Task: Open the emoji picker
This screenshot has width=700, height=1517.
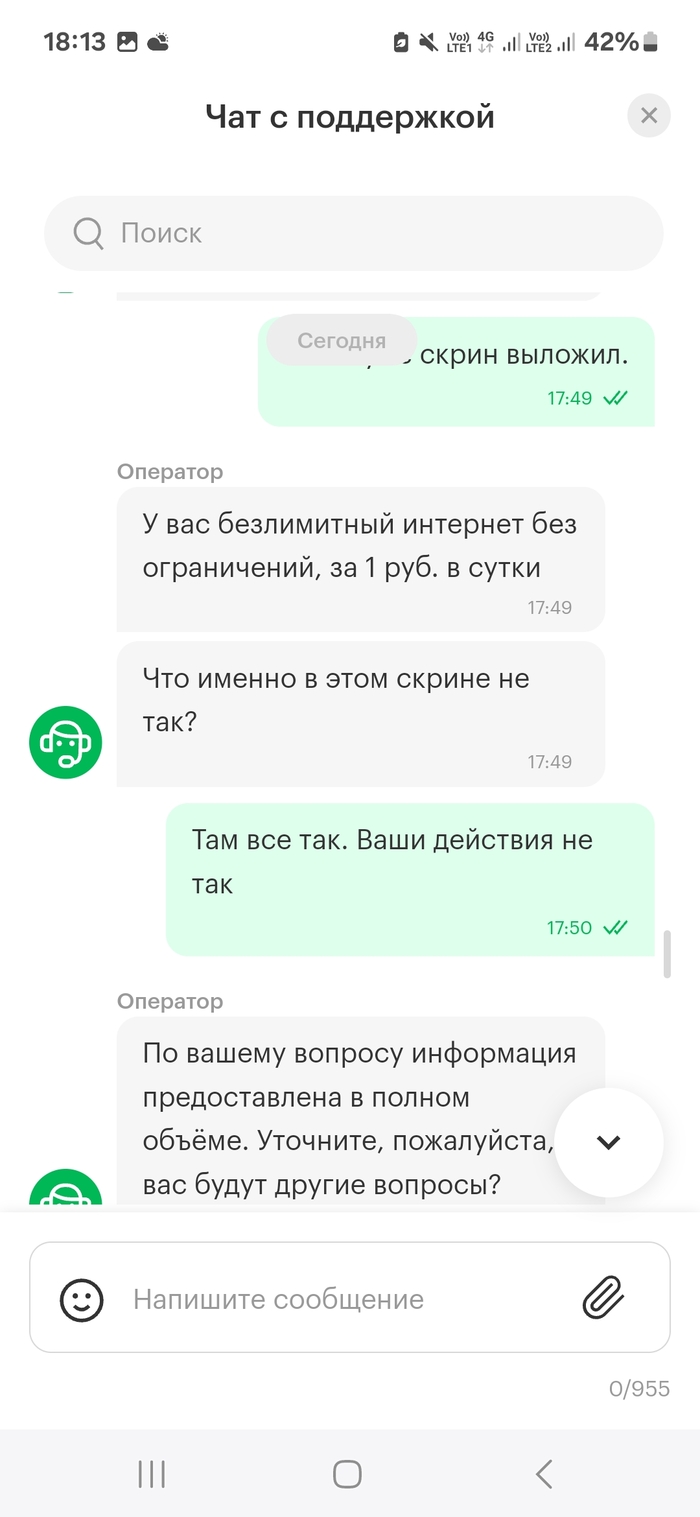Action: click(82, 1299)
